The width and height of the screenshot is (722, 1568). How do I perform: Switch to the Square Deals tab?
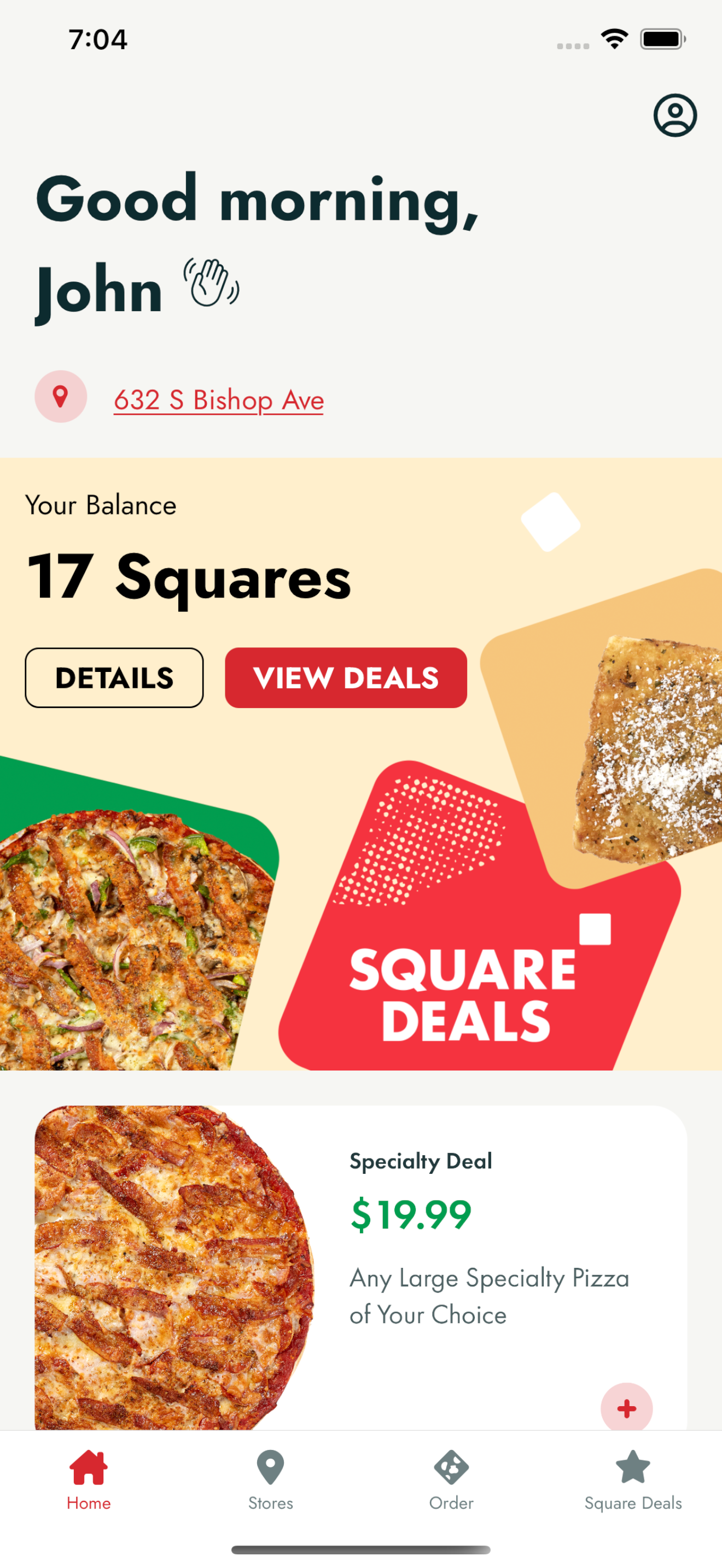(632, 1502)
